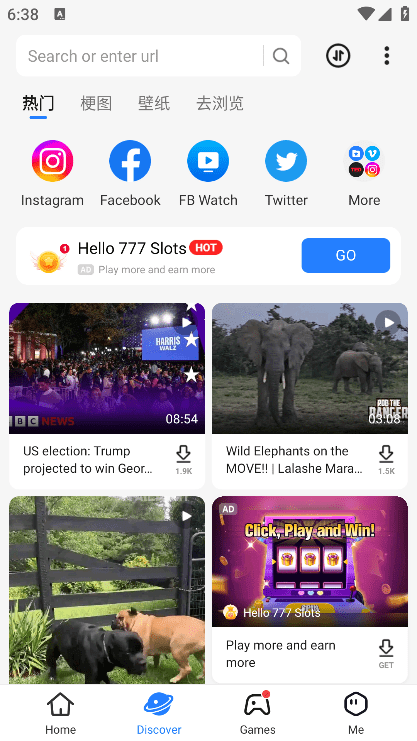Viewport: 417px width, 741px height.
Task: Tap GET on the slots ad card
Action: 386,654
